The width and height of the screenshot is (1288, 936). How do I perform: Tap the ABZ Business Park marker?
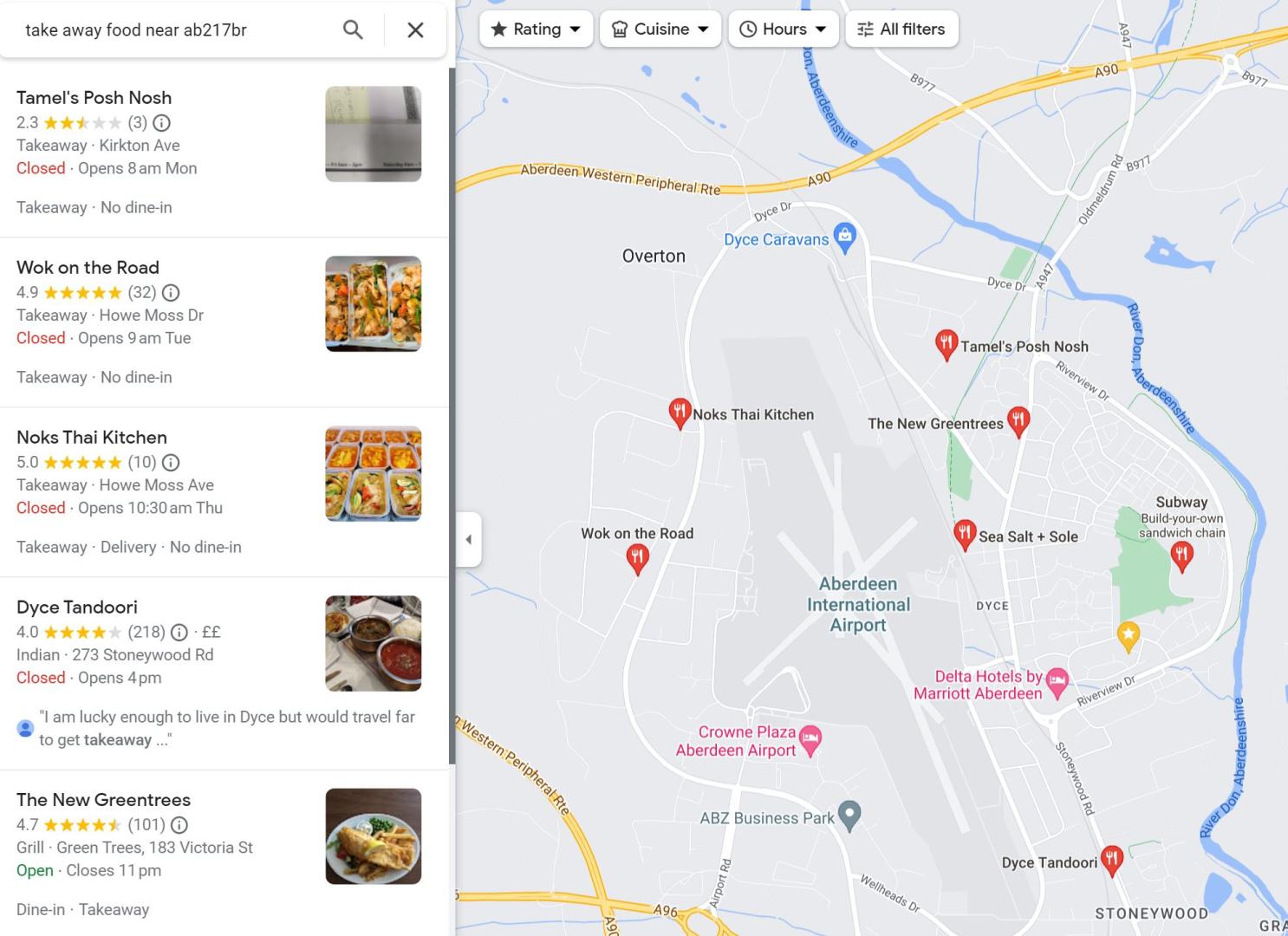point(850,815)
